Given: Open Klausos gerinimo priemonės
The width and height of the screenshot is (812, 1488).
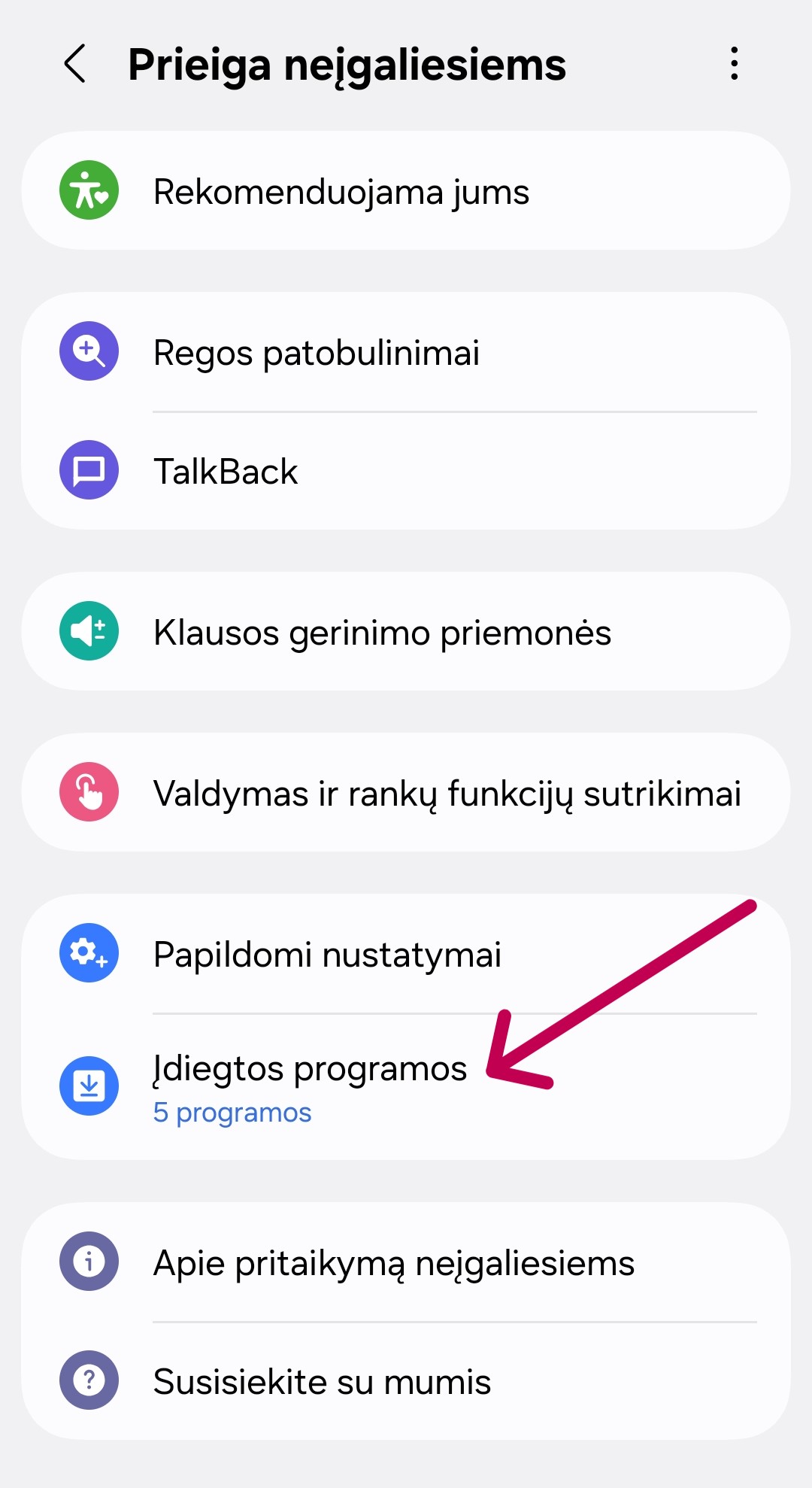Looking at the screenshot, I should point(406,632).
